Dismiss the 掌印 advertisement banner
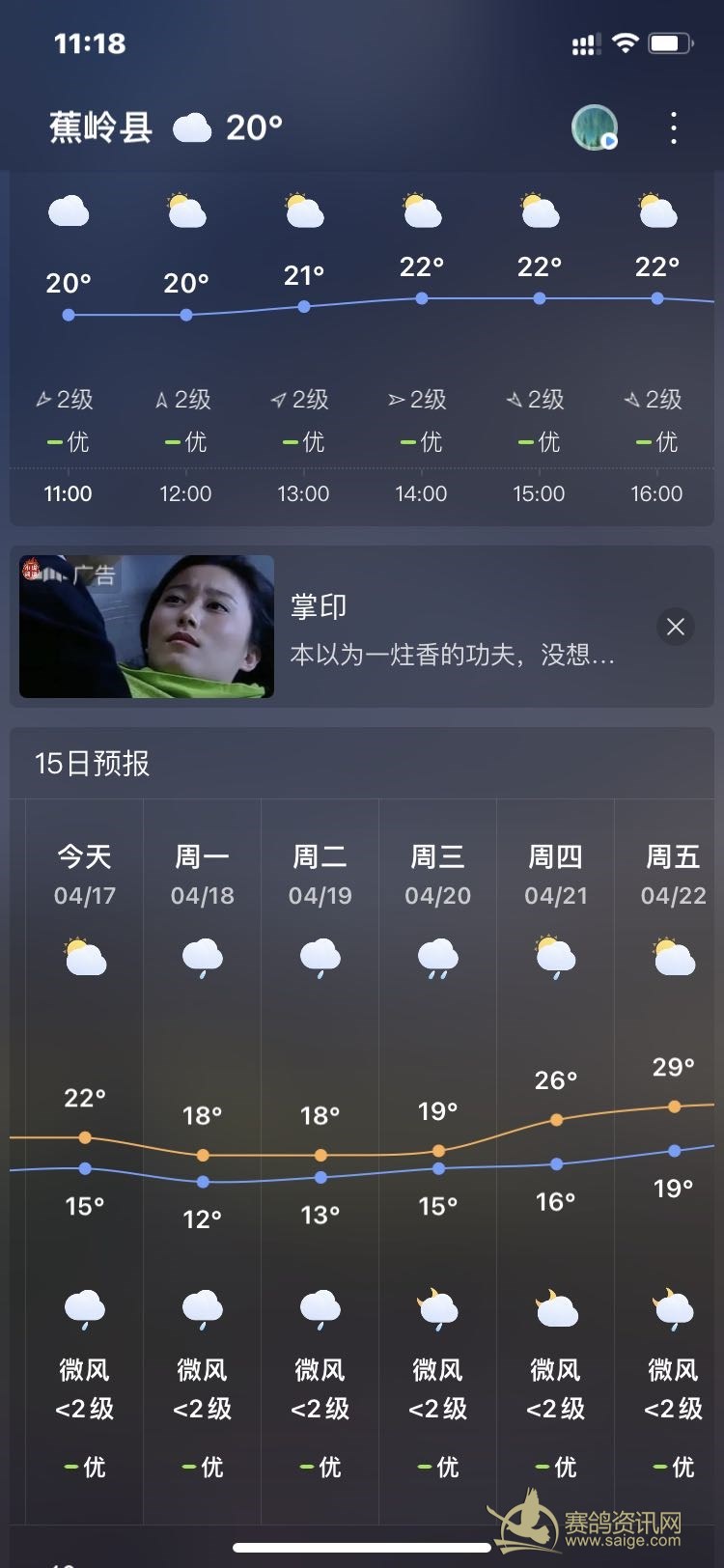 (x=676, y=627)
